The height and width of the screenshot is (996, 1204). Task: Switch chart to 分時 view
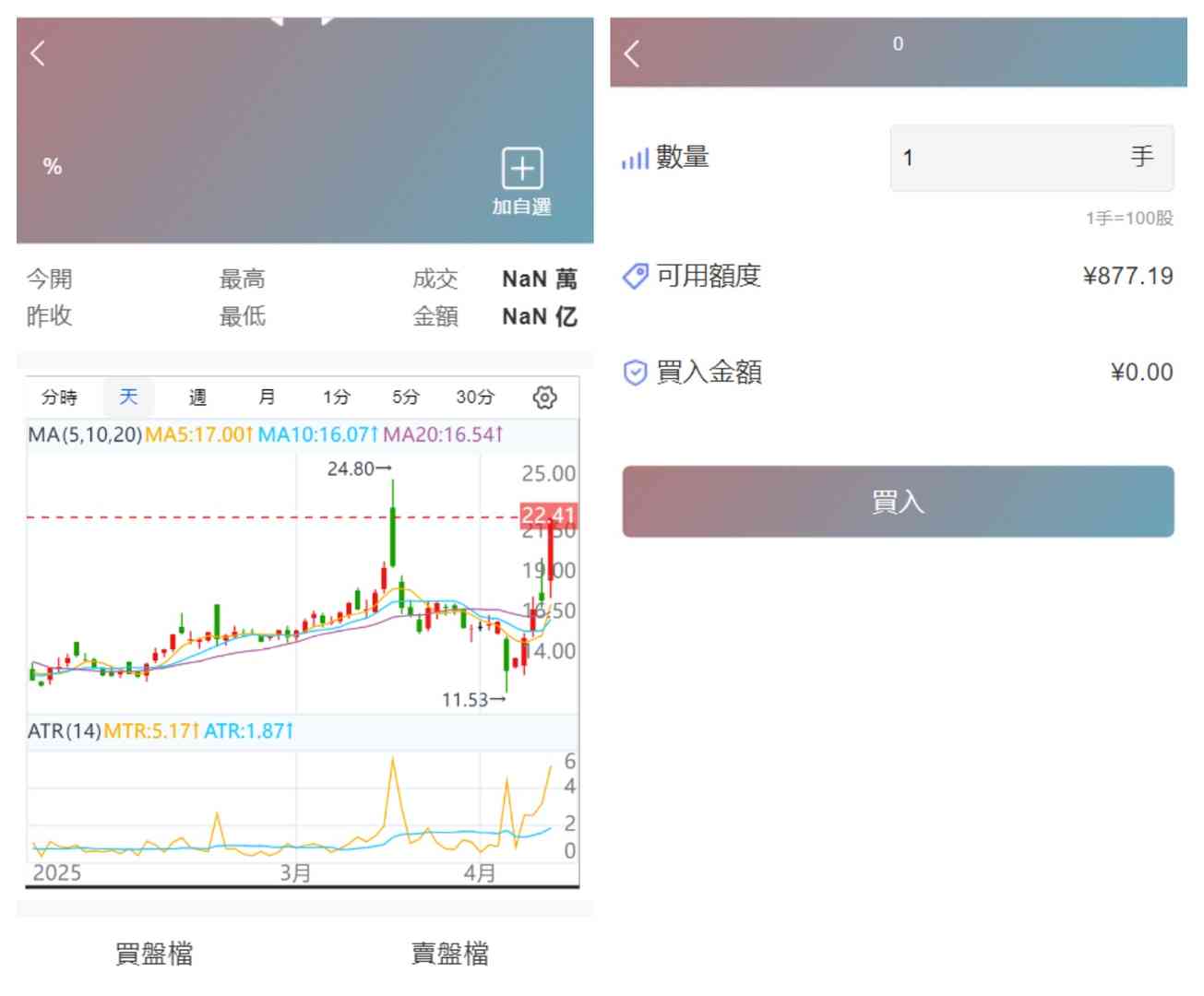pyautogui.click(x=60, y=397)
